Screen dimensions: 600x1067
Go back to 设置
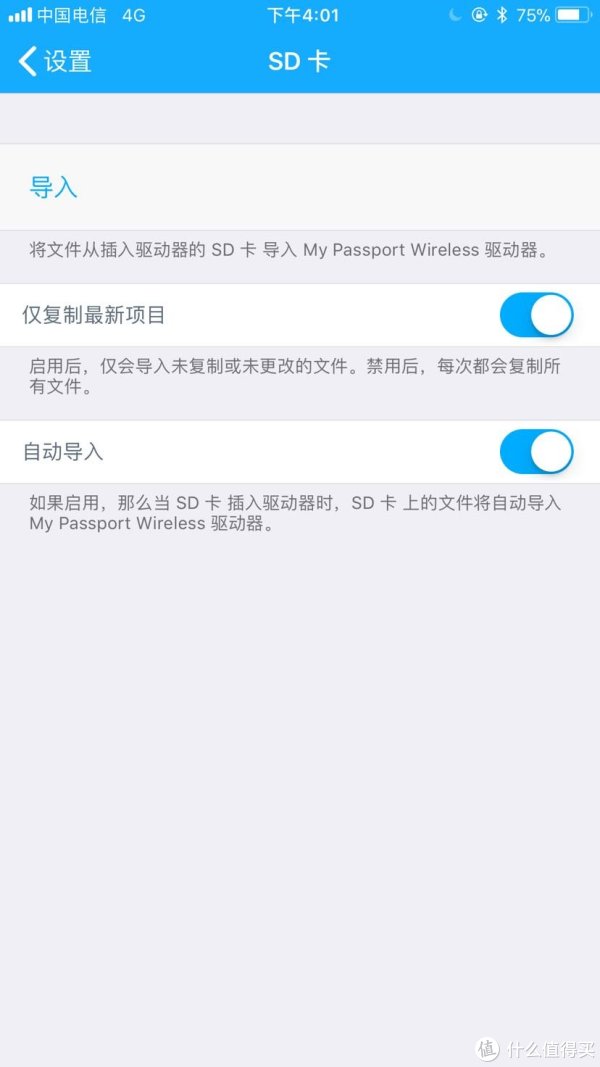[x=55, y=62]
